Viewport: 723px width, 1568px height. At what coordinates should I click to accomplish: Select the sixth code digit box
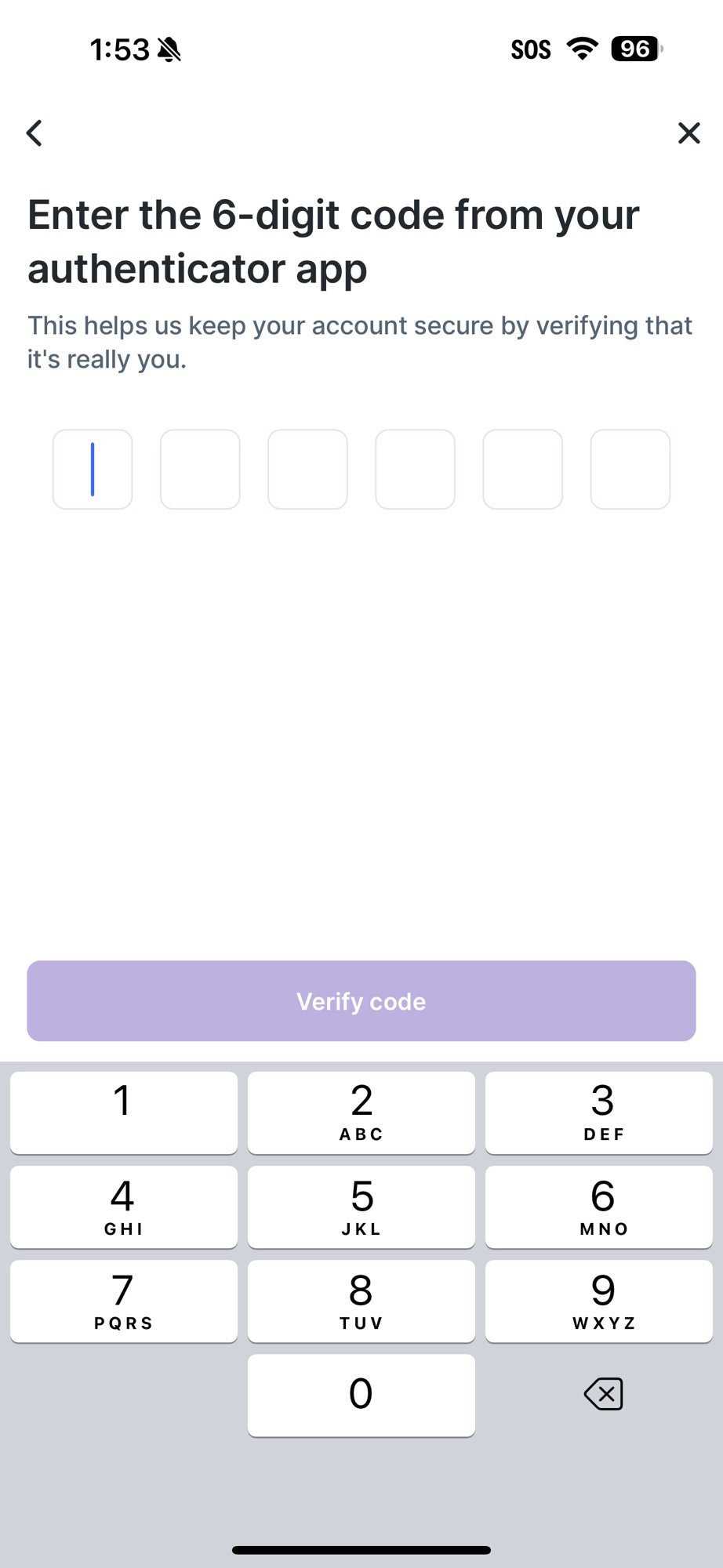click(x=630, y=470)
